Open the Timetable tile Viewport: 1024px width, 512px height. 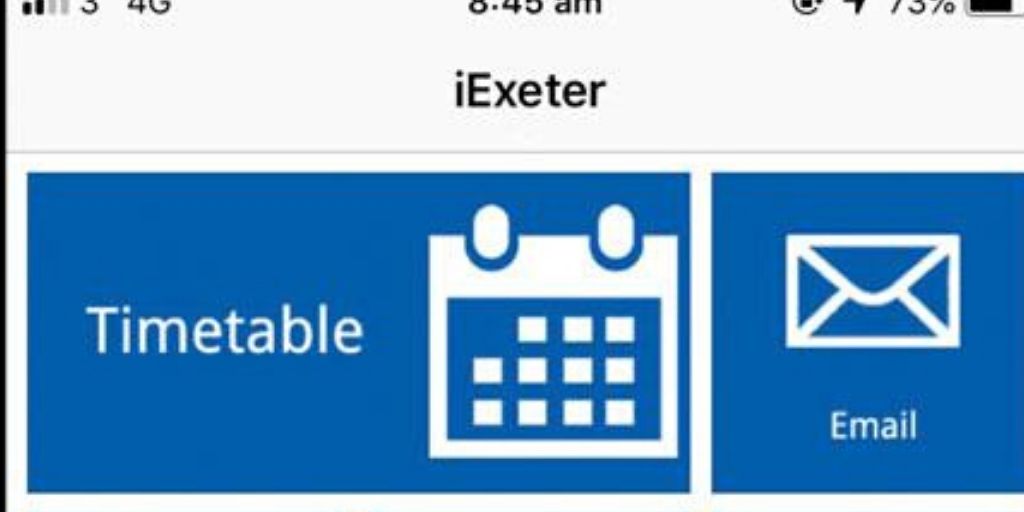357,332
